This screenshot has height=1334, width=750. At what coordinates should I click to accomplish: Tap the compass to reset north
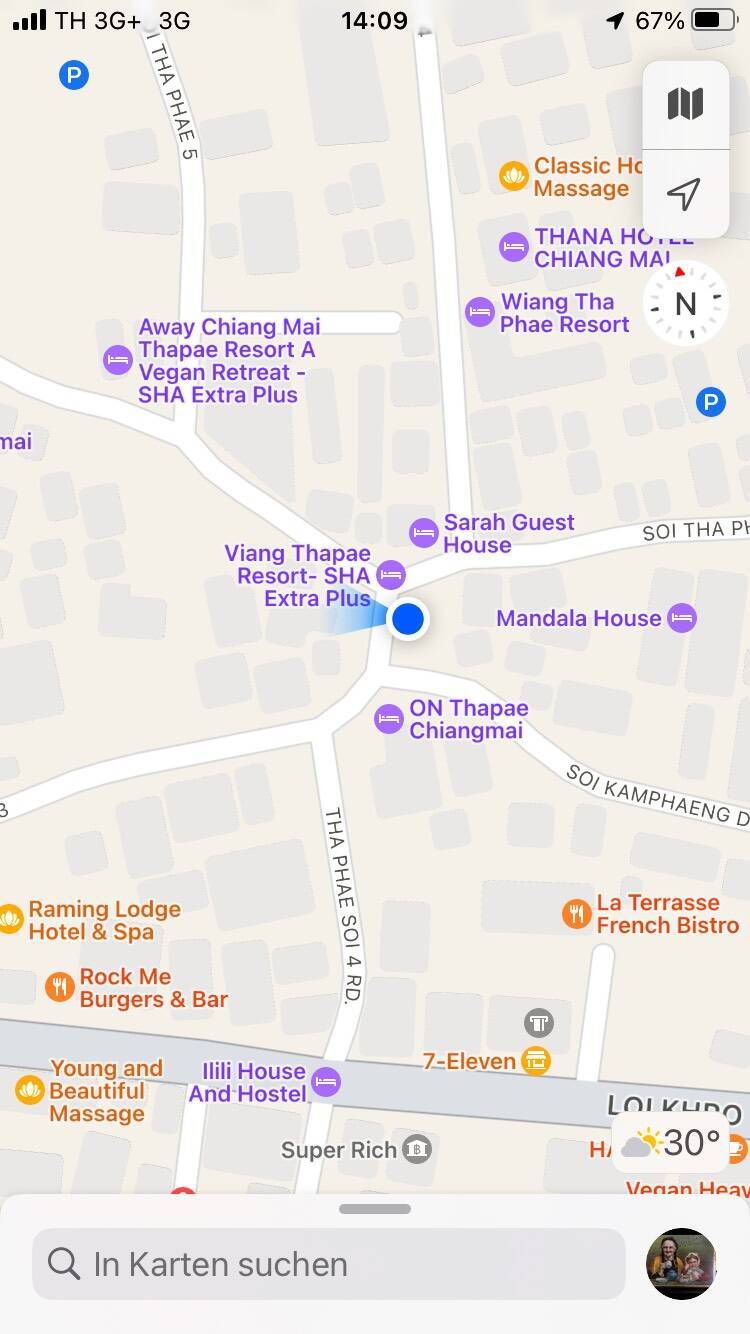click(x=685, y=303)
